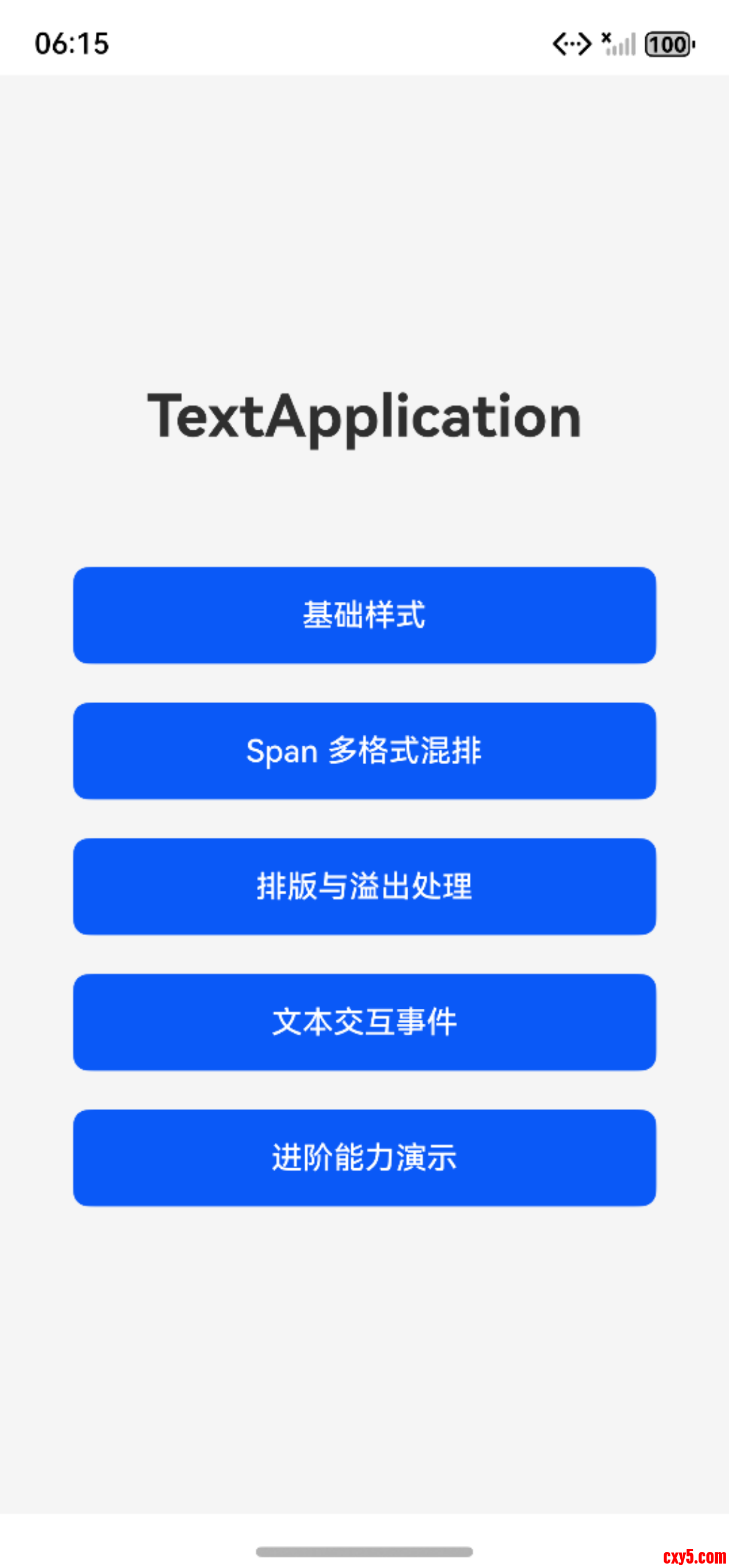
Task: Tap the layout and overflow handling button
Action: point(364,886)
